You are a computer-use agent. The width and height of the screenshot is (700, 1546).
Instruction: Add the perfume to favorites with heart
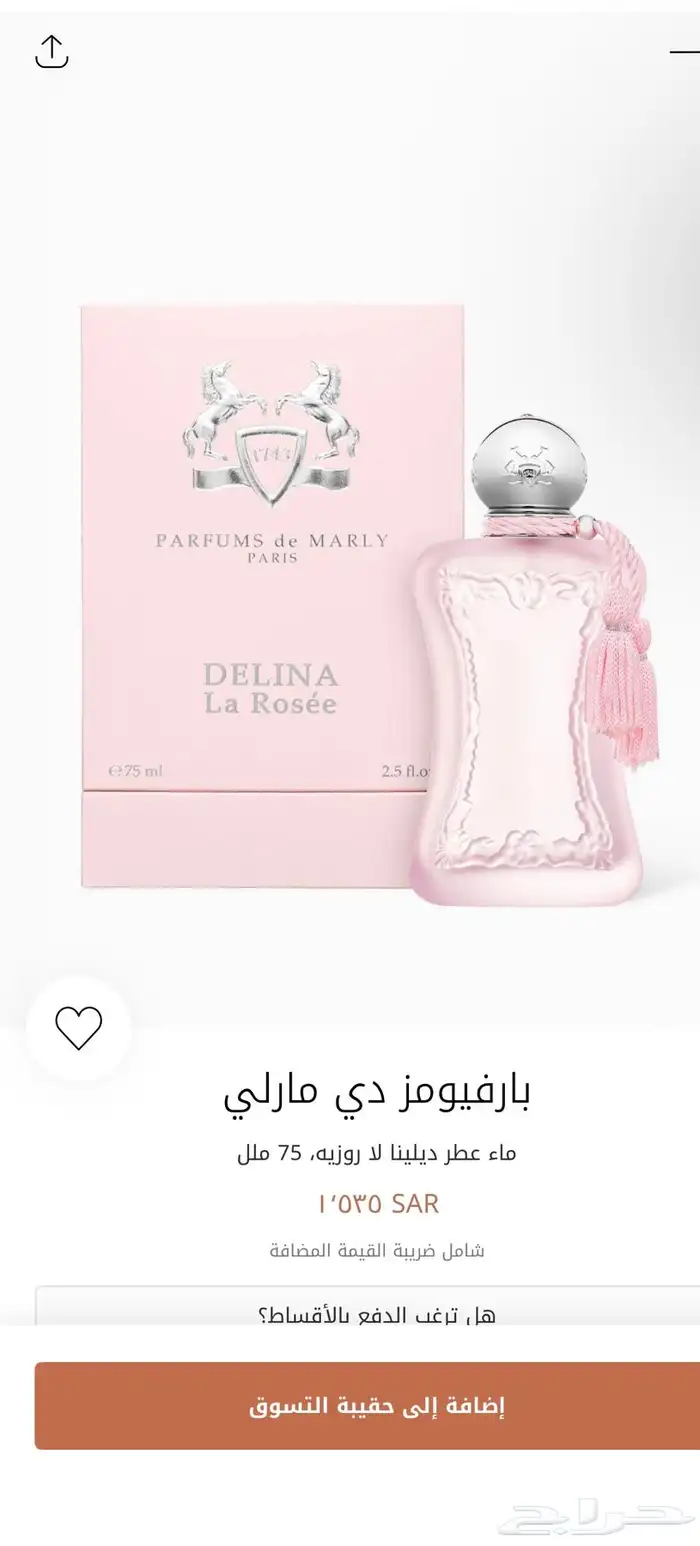[78, 1028]
